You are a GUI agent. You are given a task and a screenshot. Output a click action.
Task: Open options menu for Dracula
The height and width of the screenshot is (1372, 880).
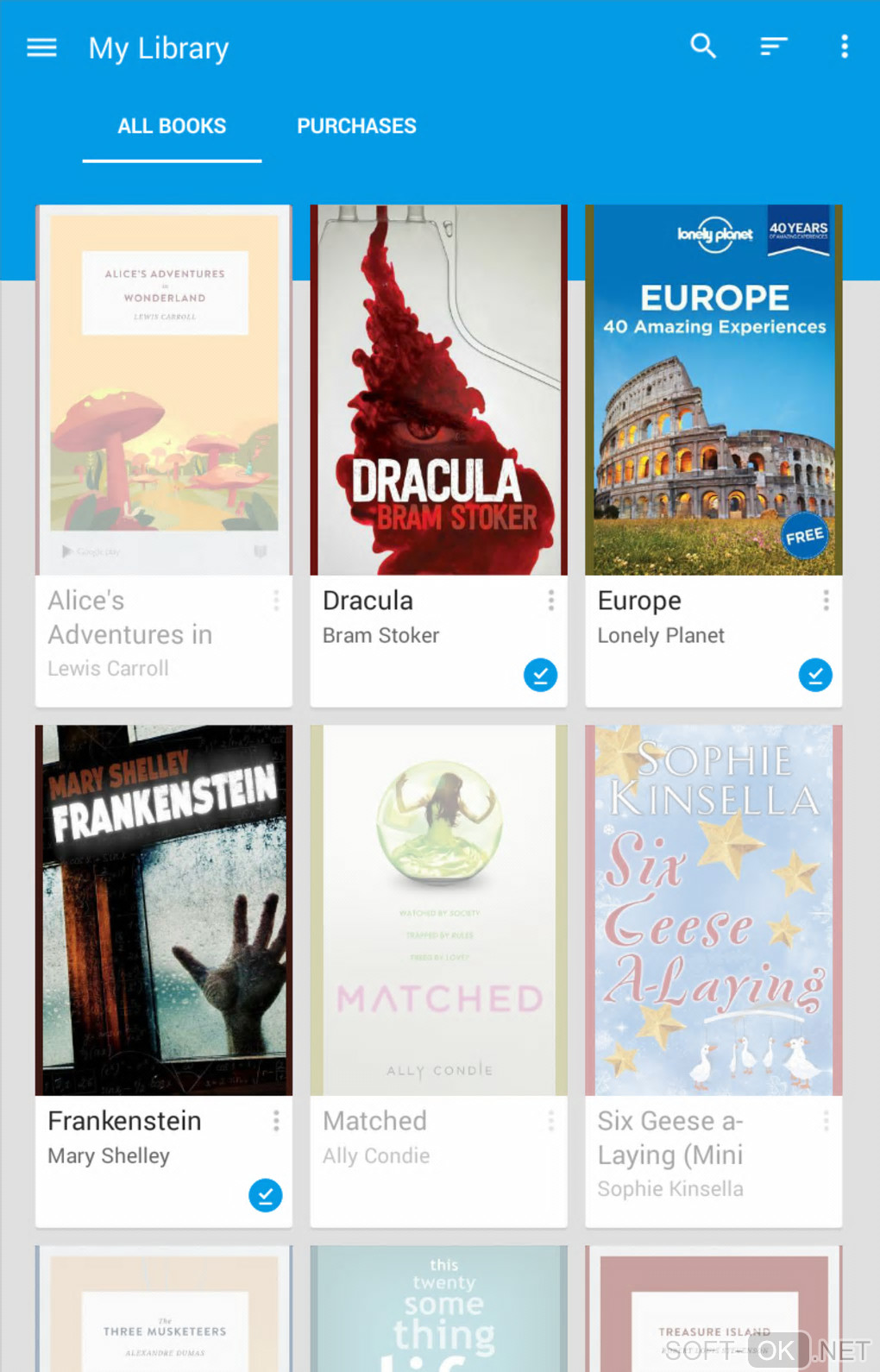pos(550,601)
